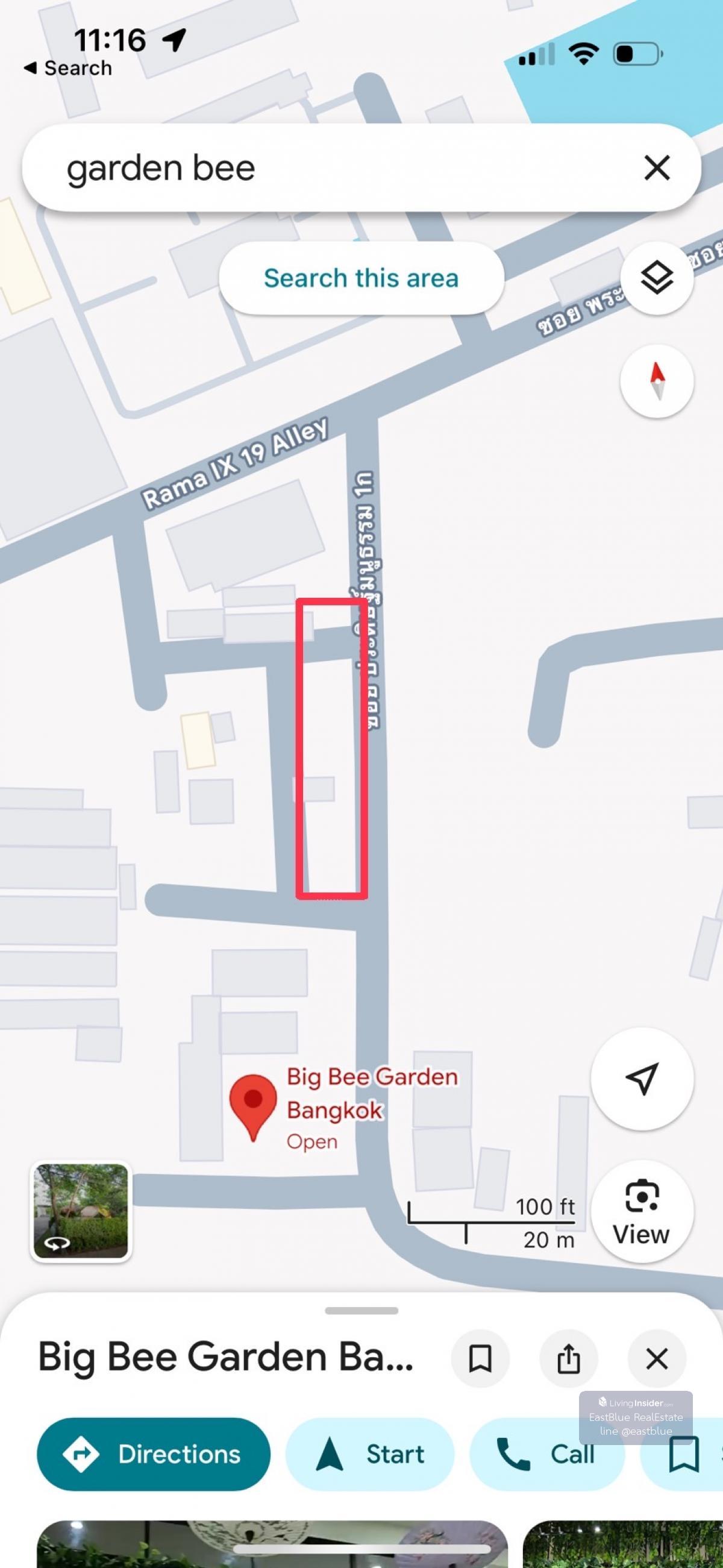Viewport: 723px width, 1568px height.
Task: Save Big Bee Garden with the bookmark icon
Action: click(480, 1359)
